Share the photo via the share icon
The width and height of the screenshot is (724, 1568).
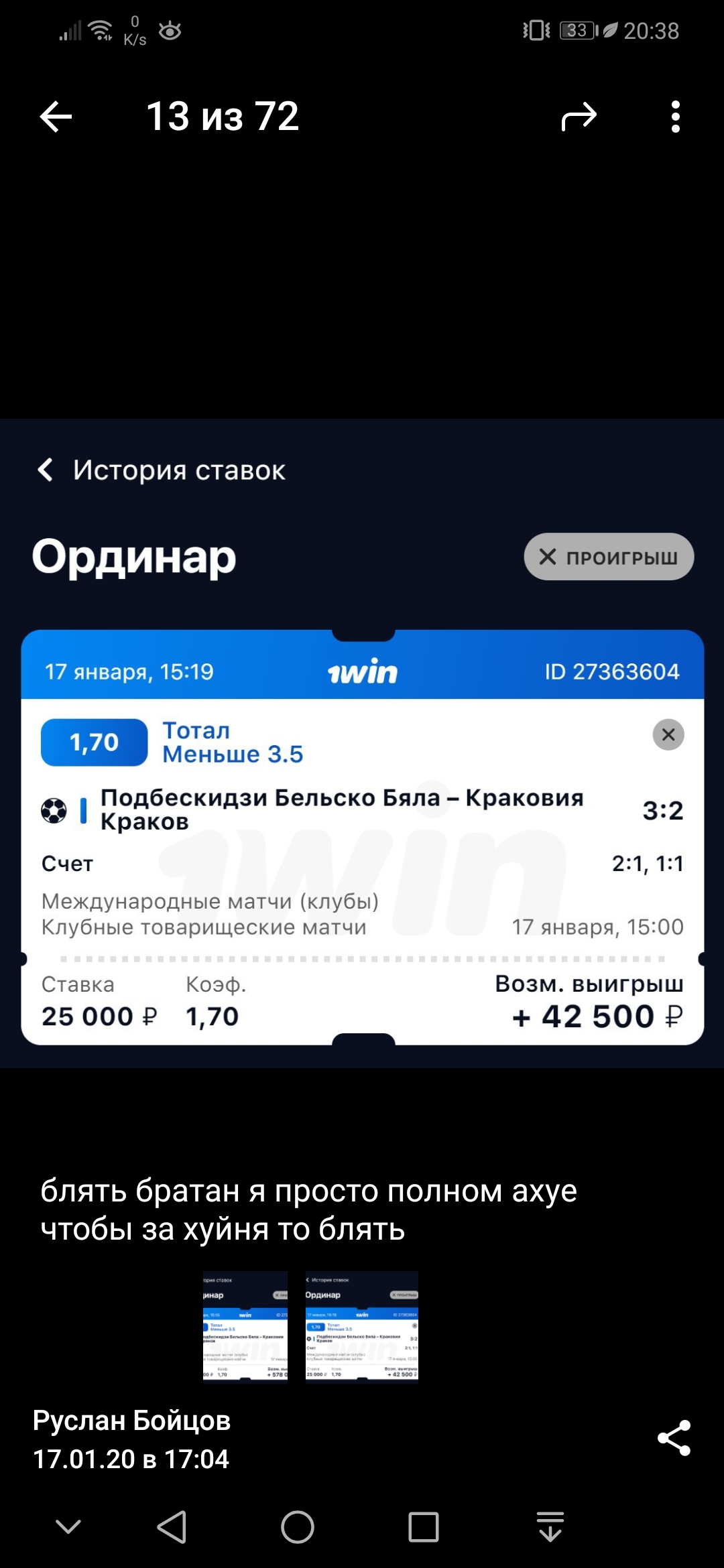pos(674,1438)
